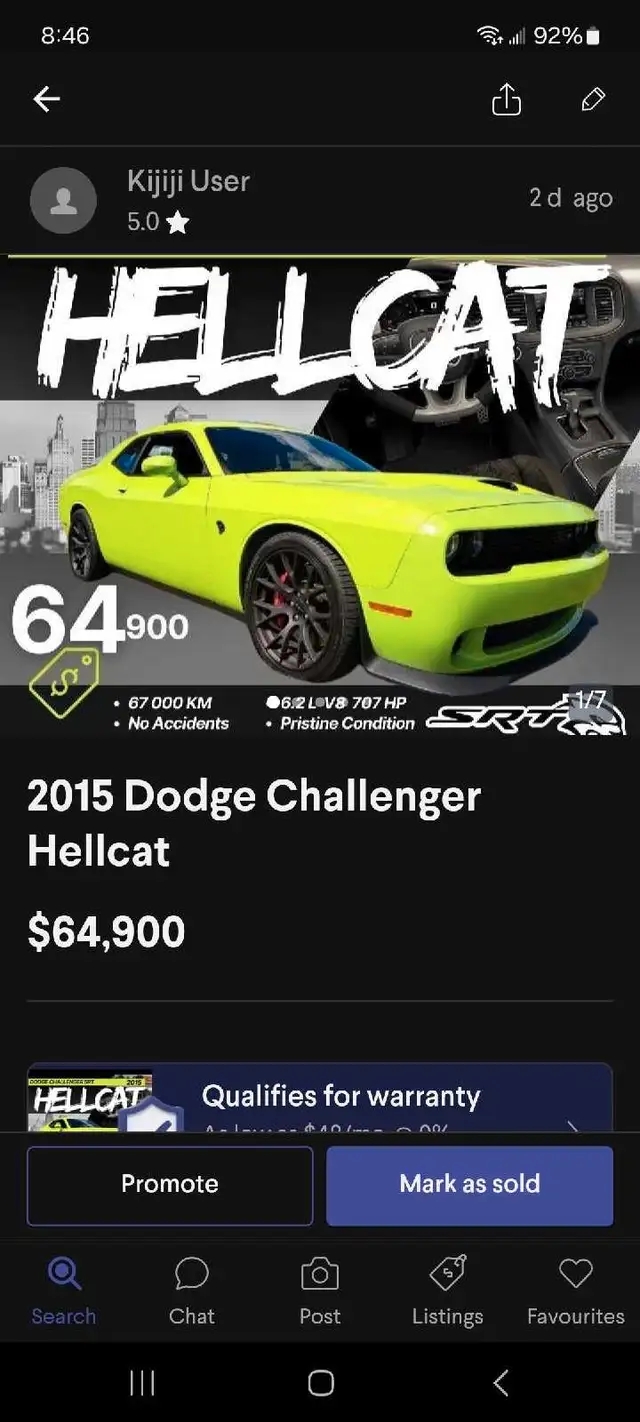Go to the Listings tab
The image size is (640, 1422).
448,1291
